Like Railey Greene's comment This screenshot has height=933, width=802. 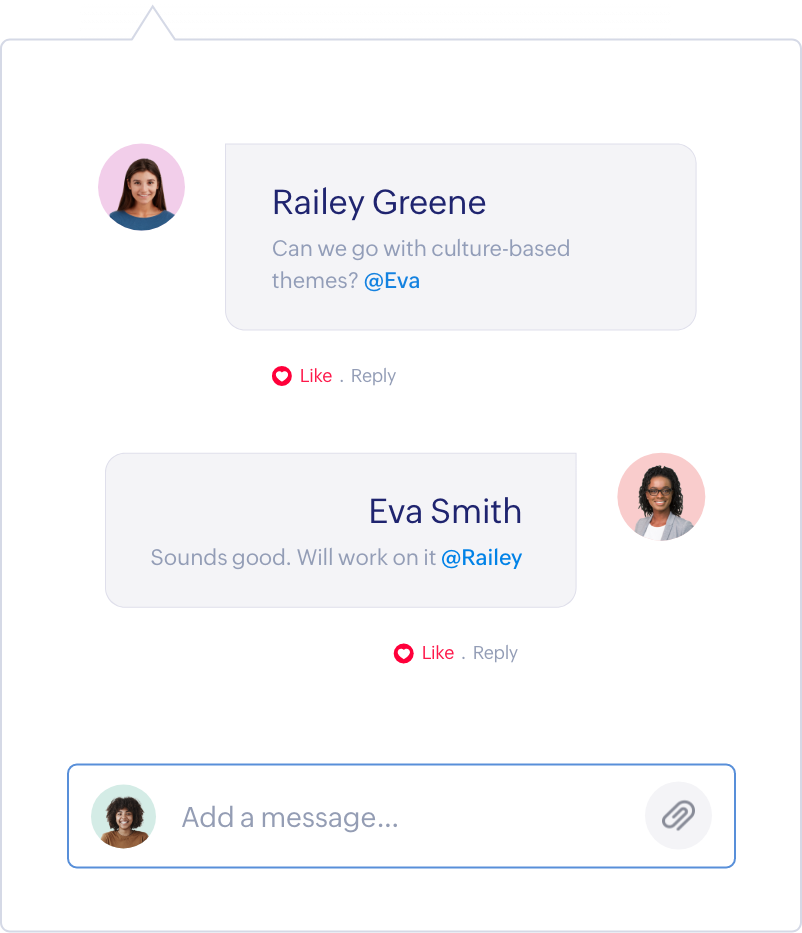click(x=303, y=376)
